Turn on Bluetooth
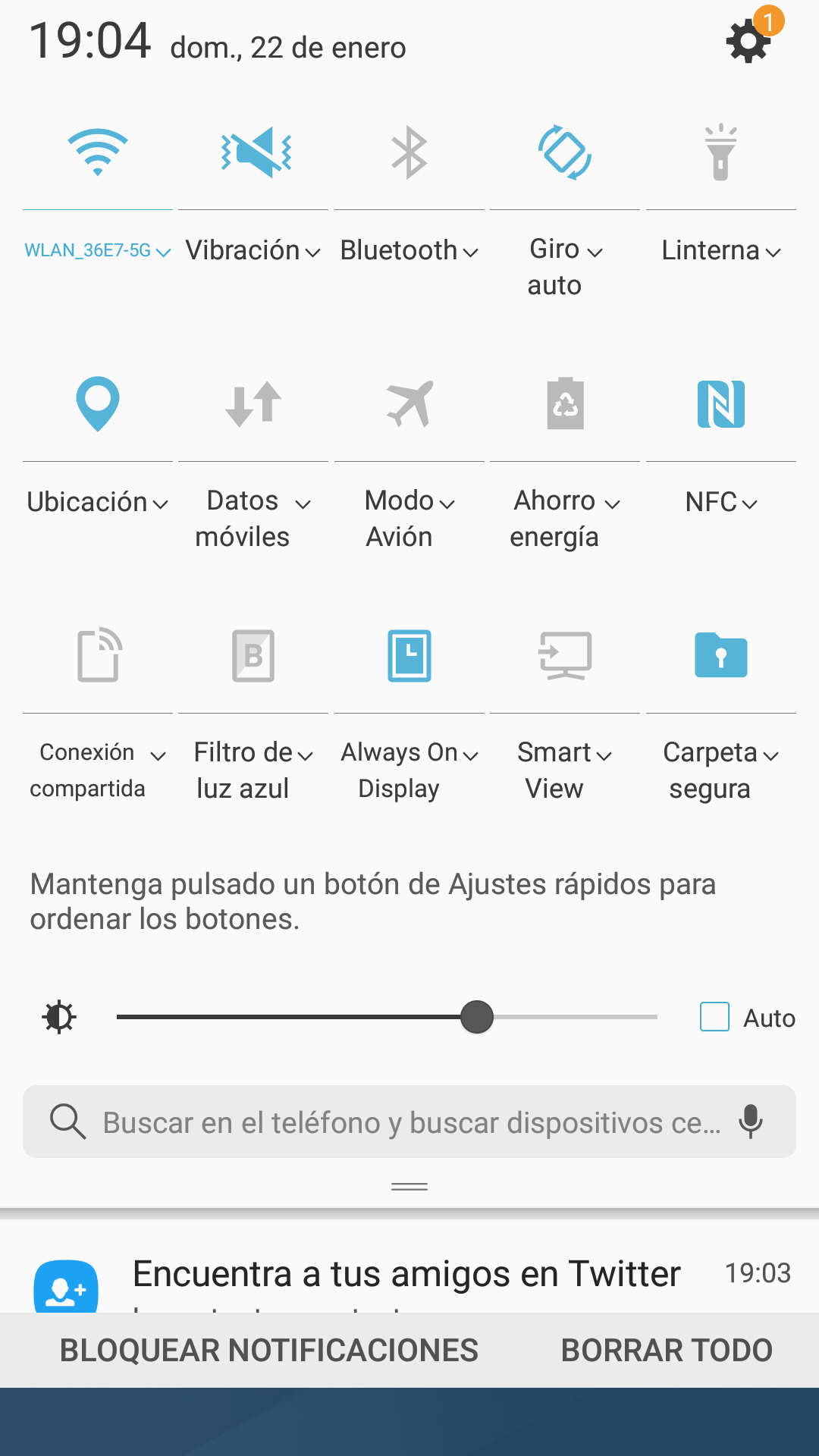This screenshot has height=1456, width=819. 409,152
